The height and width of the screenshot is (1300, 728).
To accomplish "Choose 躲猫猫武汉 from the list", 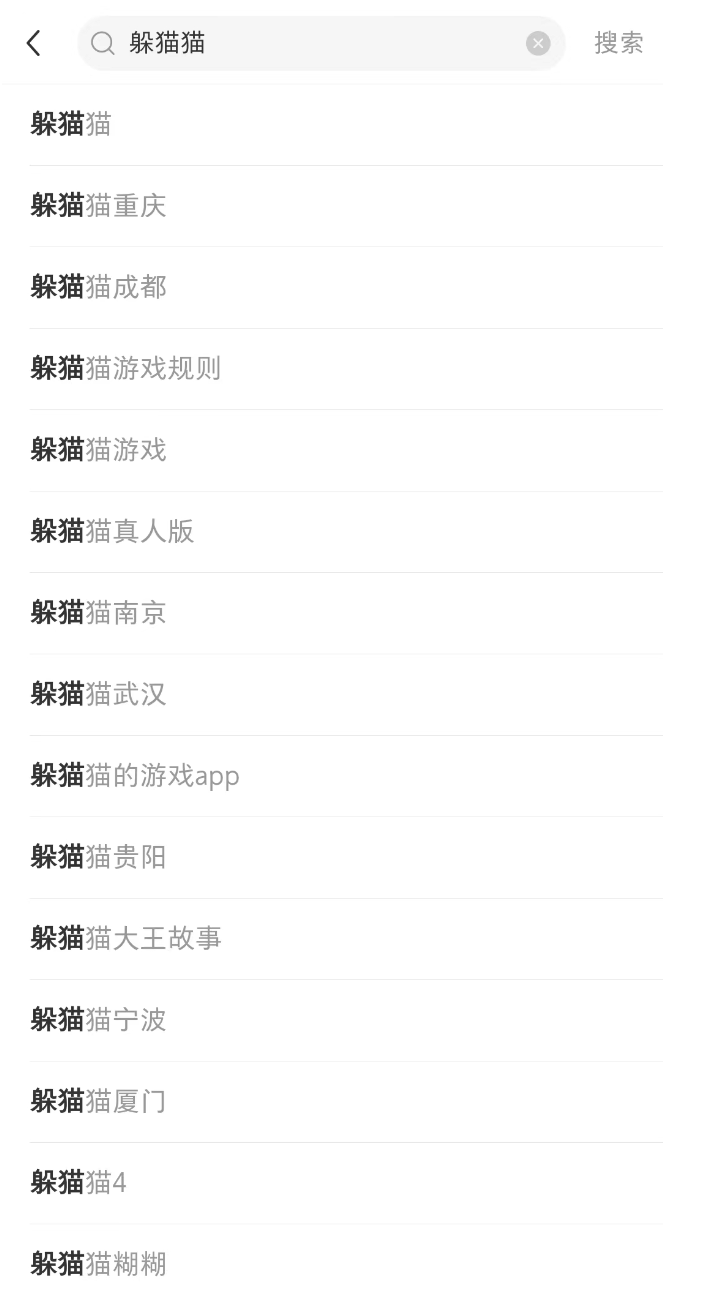I will (99, 694).
